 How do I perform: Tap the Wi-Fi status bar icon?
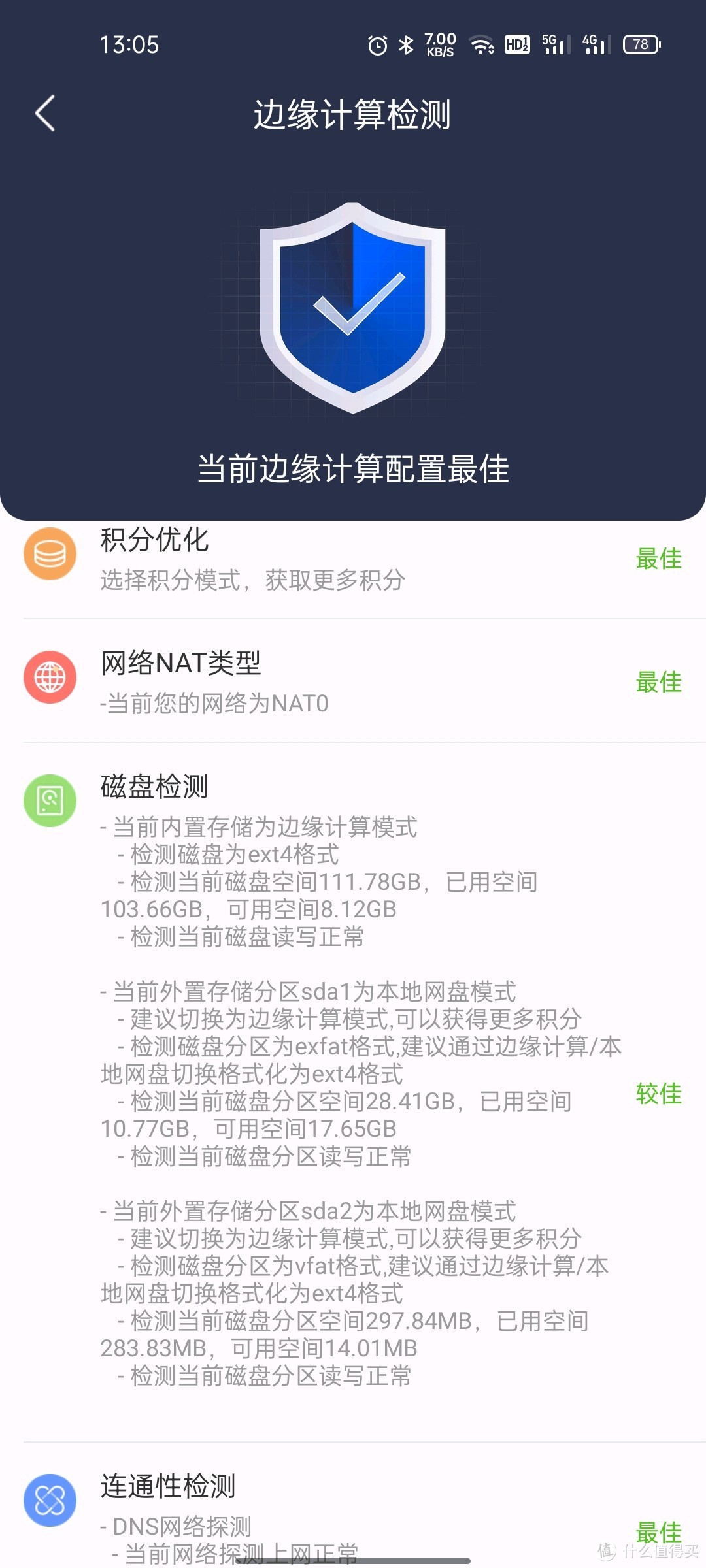[x=482, y=43]
